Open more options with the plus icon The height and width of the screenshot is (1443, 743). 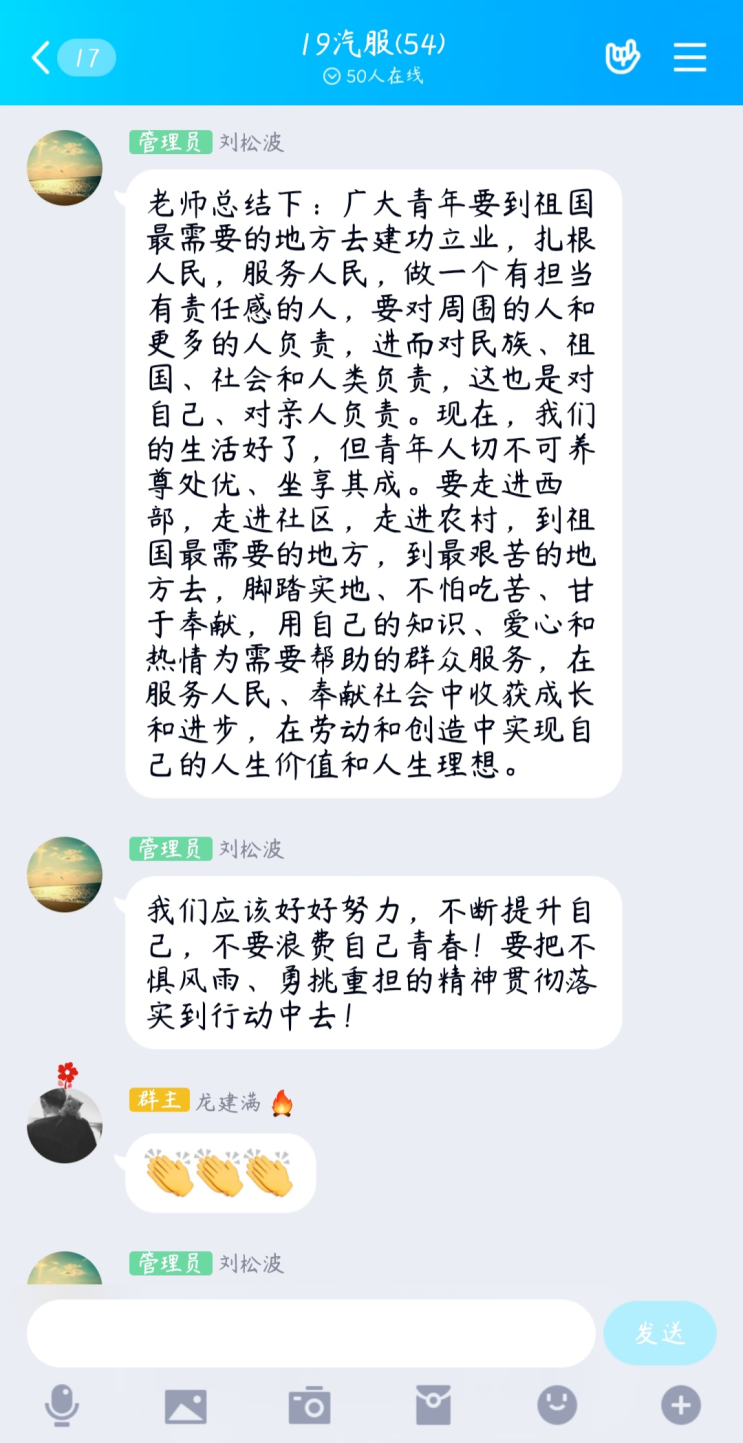[681, 1405]
